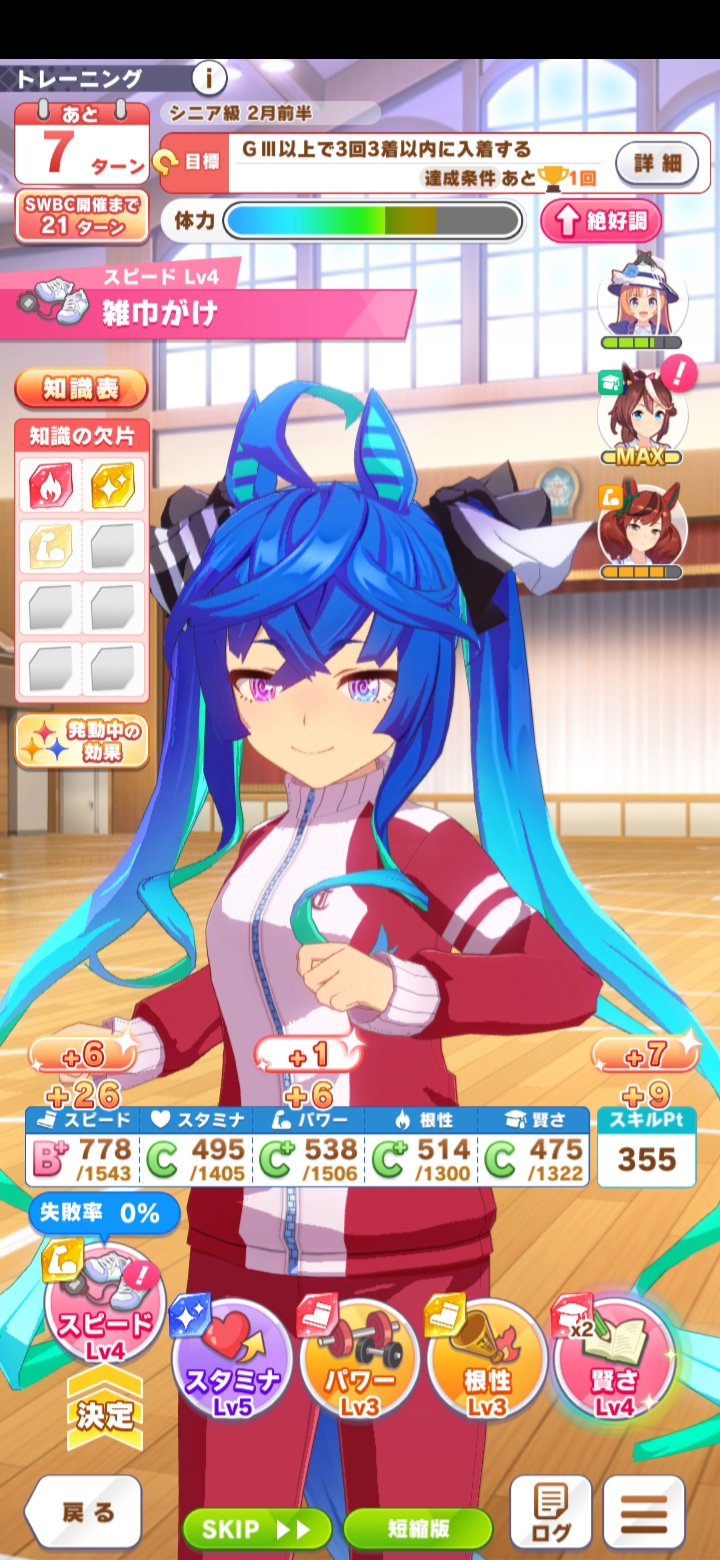View support character wearing white hat
This screenshot has width=720, height=1560.
(642, 298)
